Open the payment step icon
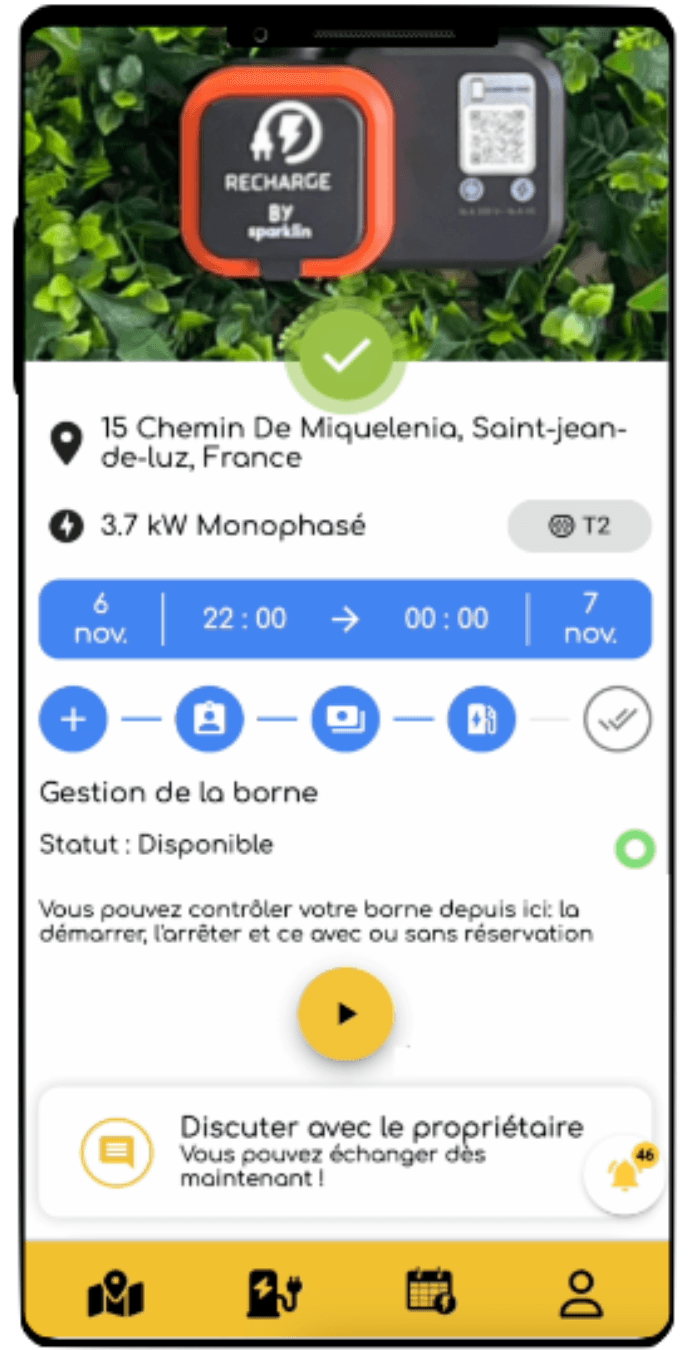Image resolution: width=690 pixels, height=1350 pixels. pos(345,718)
